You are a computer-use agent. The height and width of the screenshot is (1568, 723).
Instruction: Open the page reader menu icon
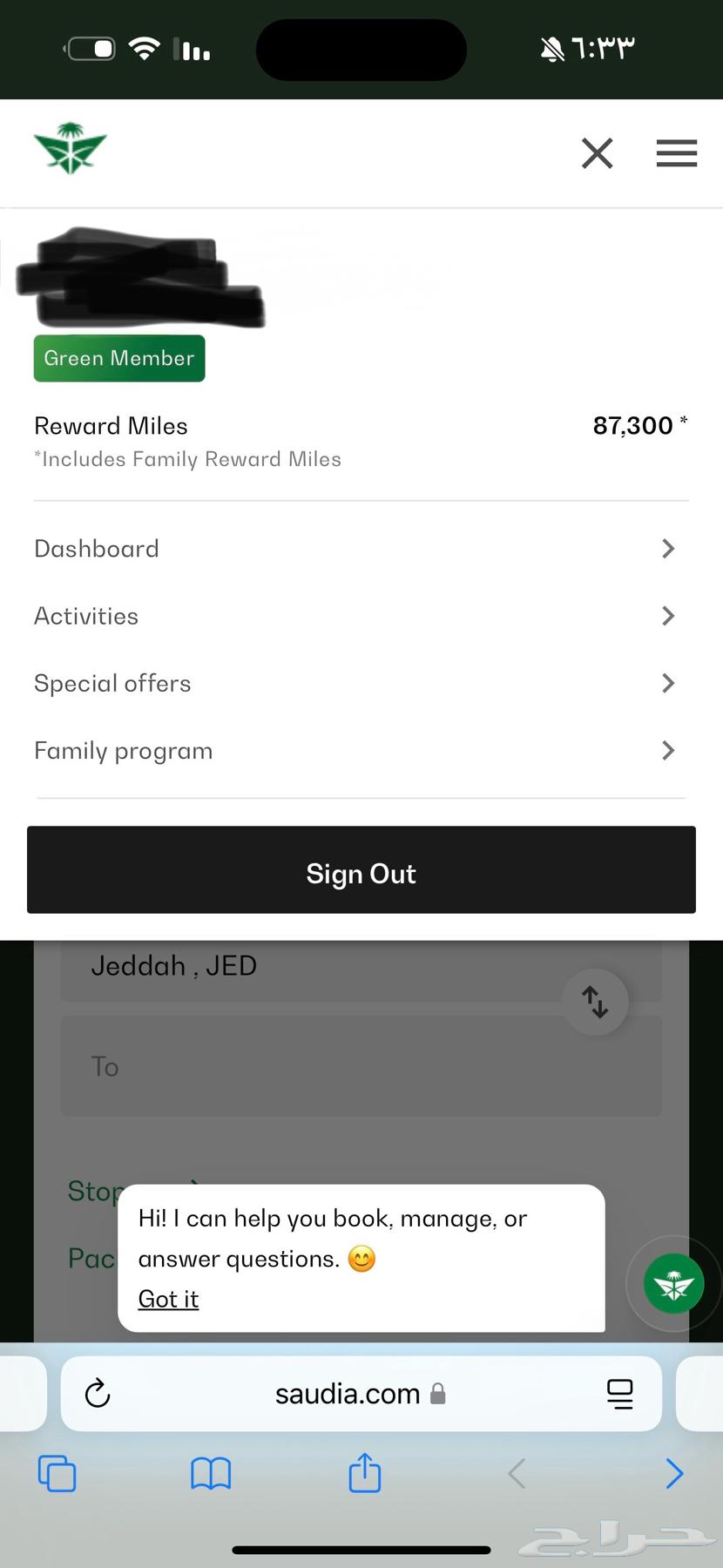tap(620, 1394)
